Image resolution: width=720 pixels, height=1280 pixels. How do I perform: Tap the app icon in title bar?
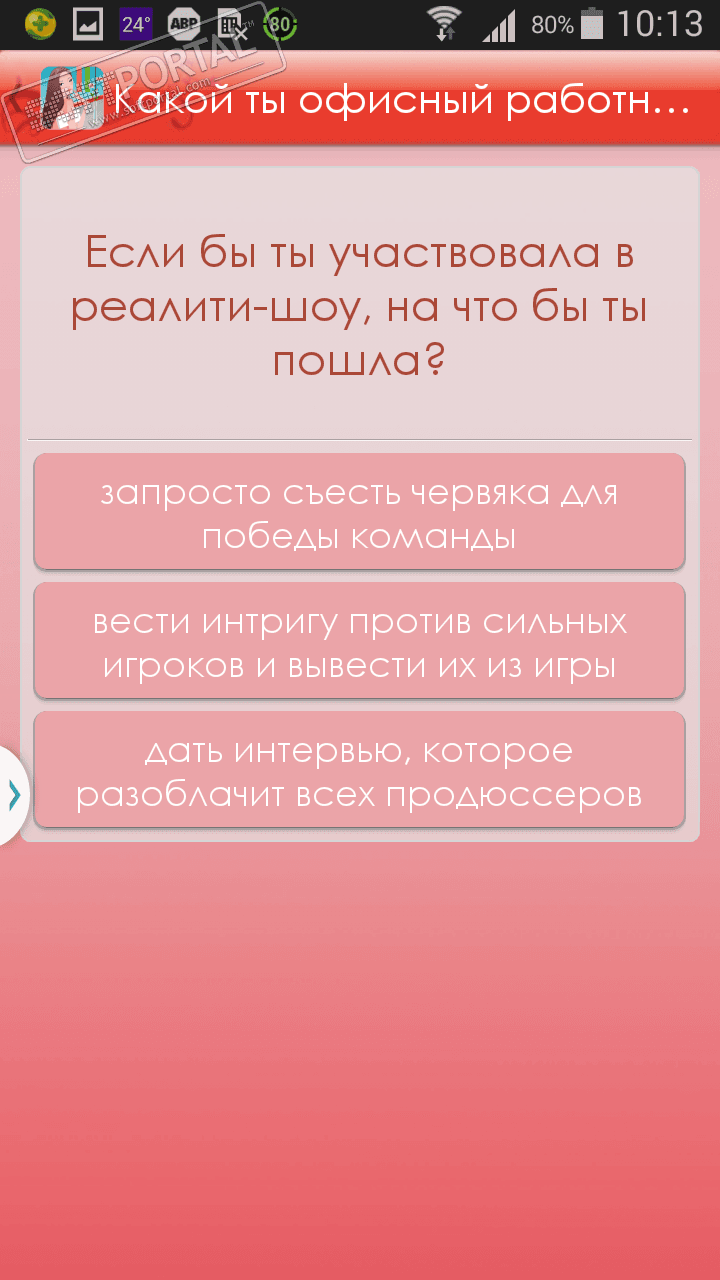[70, 98]
